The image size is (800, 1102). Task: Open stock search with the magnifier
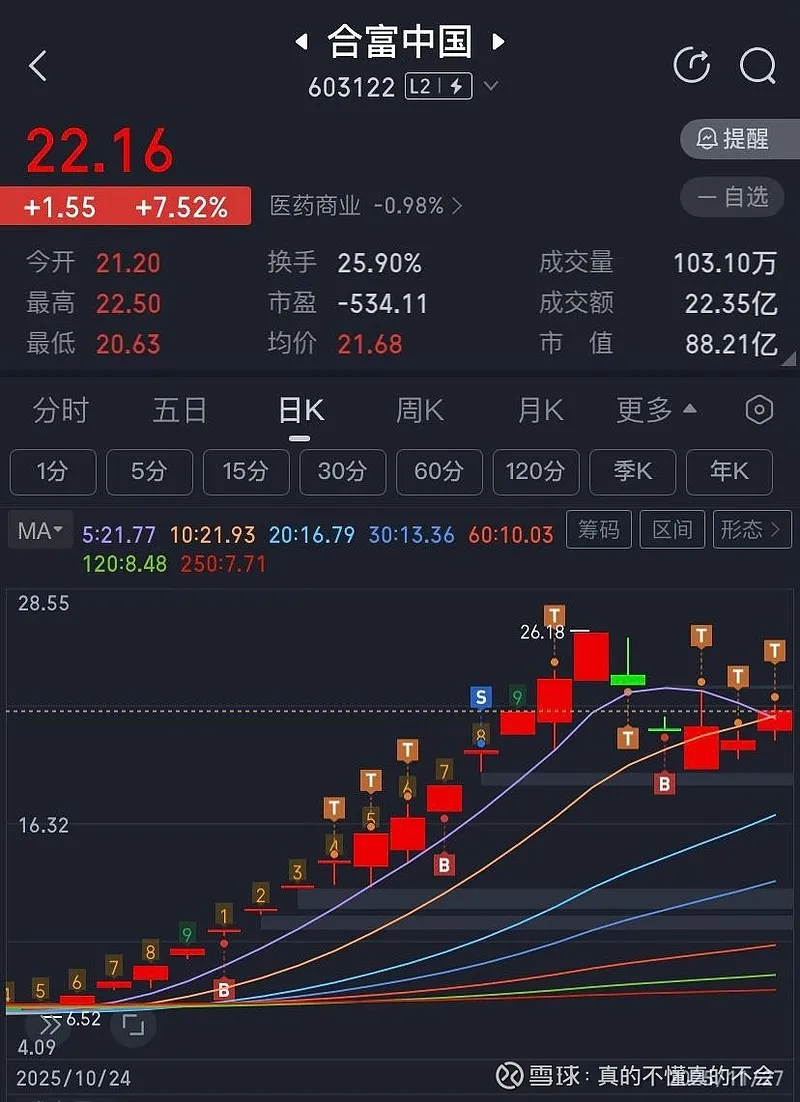point(757,66)
